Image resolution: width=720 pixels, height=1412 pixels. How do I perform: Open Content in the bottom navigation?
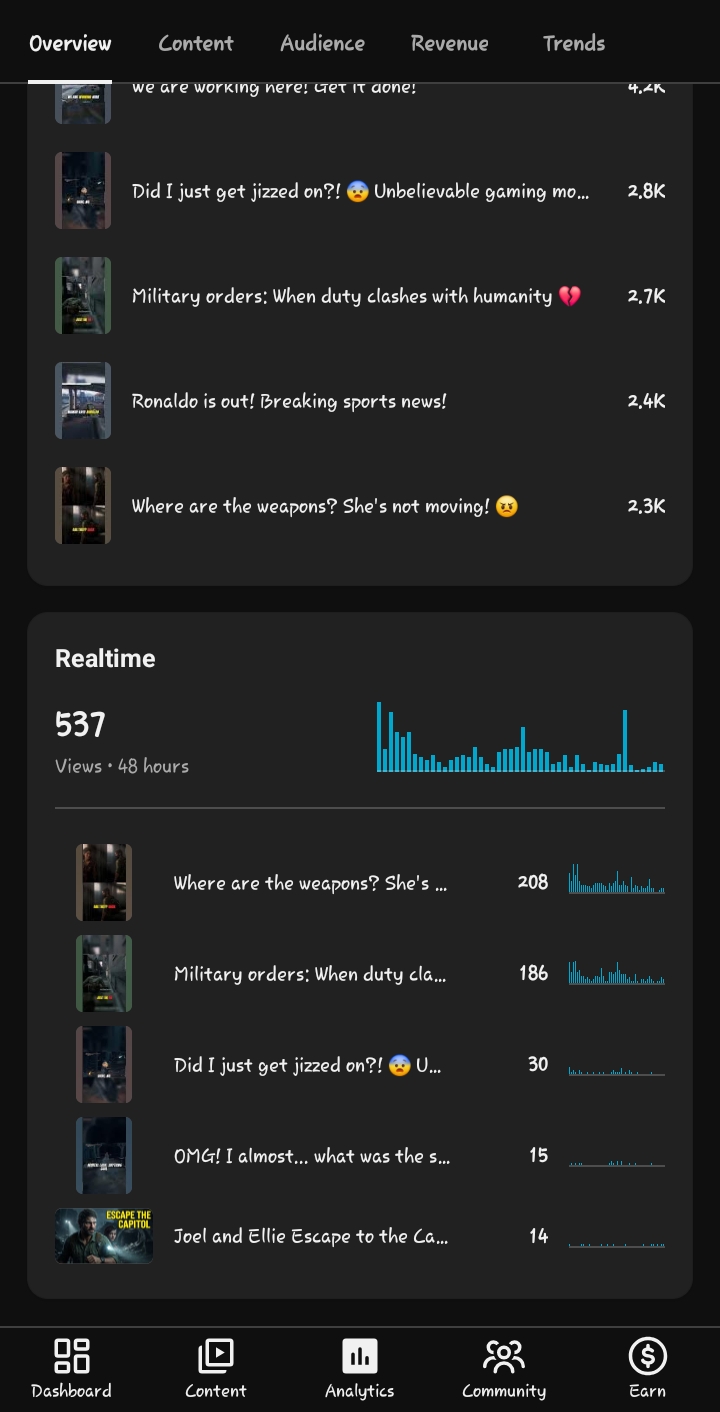[216, 1369]
